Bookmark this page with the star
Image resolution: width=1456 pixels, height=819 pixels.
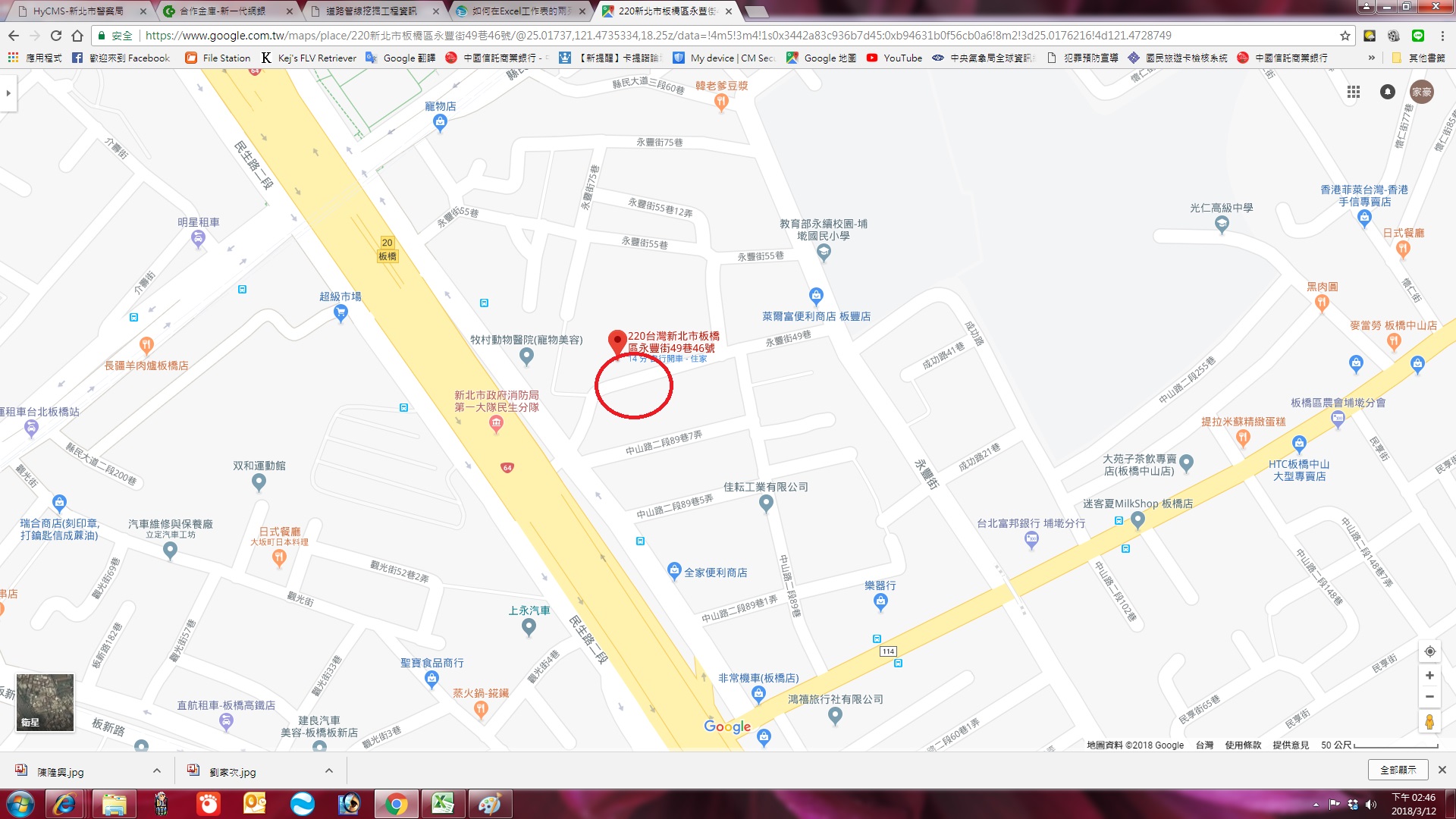tap(1345, 36)
